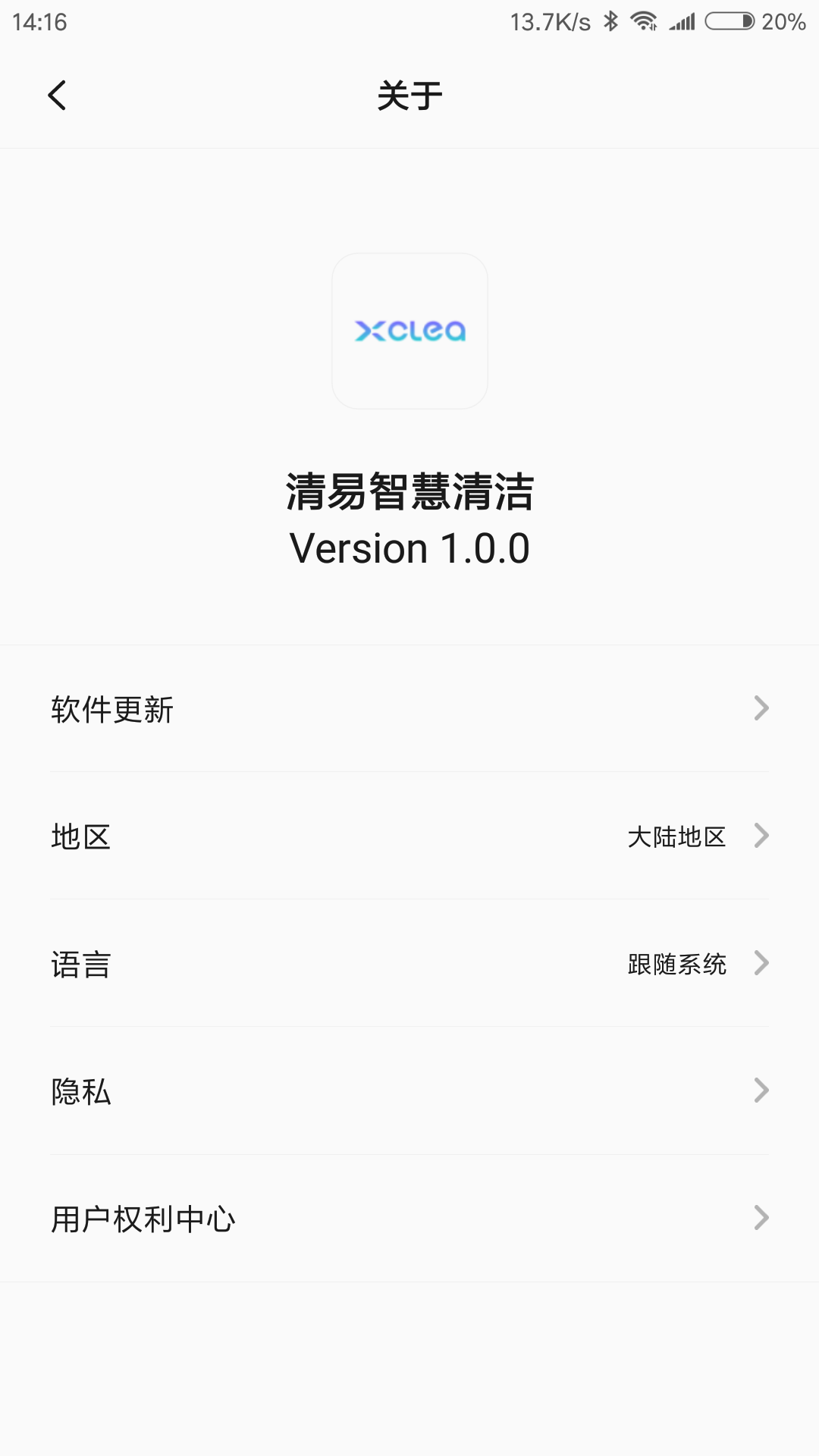
Task: Tap the Wi-Fi signal icon in status bar
Action: click(645, 20)
